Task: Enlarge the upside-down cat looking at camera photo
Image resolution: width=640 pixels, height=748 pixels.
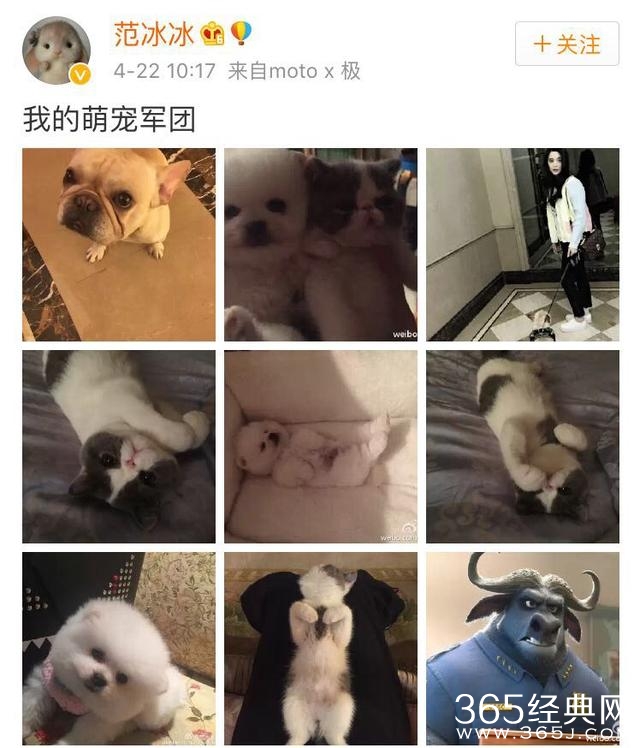Action: (119, 446)
